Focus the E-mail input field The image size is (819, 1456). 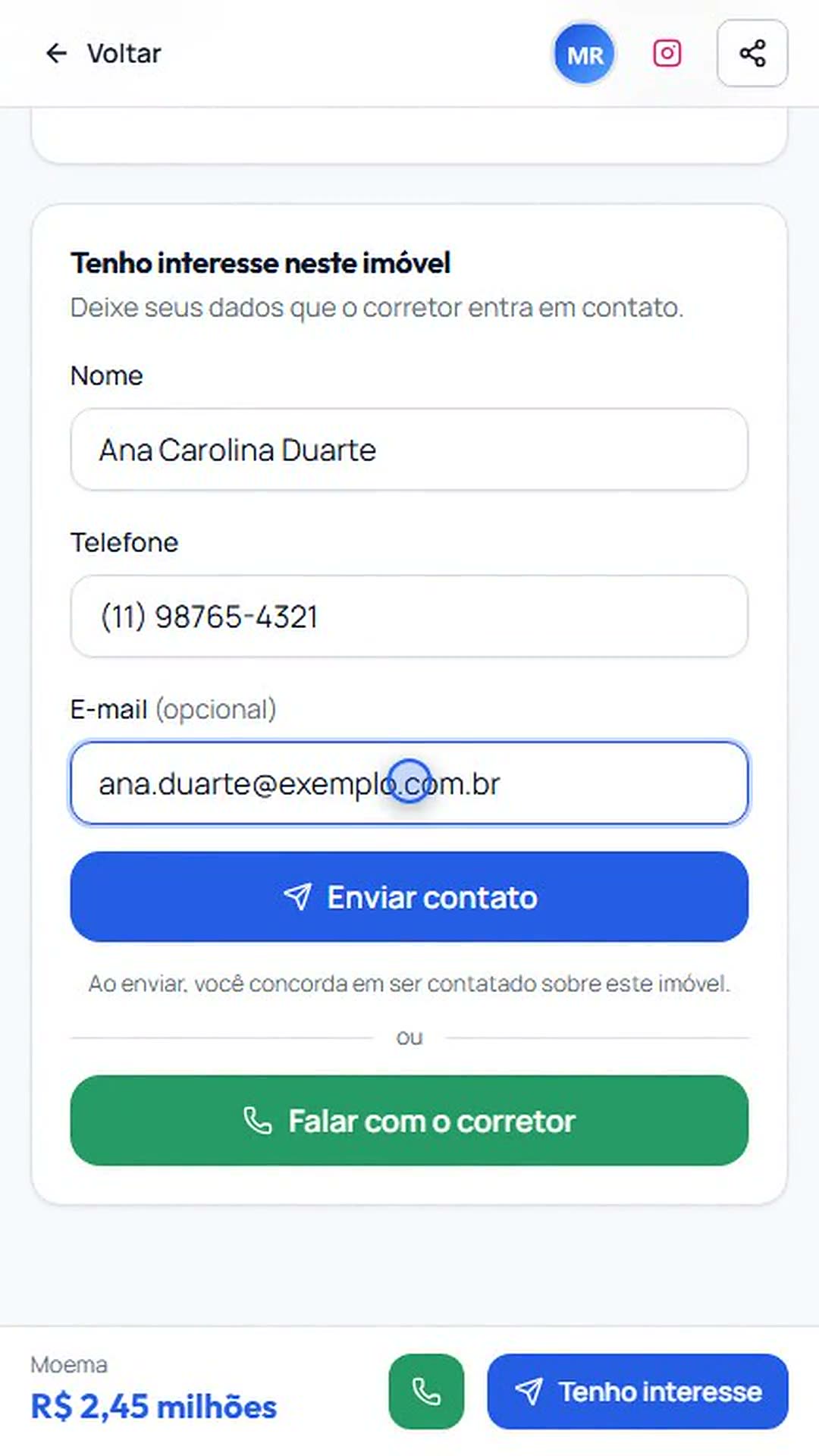tap(409, 783)
